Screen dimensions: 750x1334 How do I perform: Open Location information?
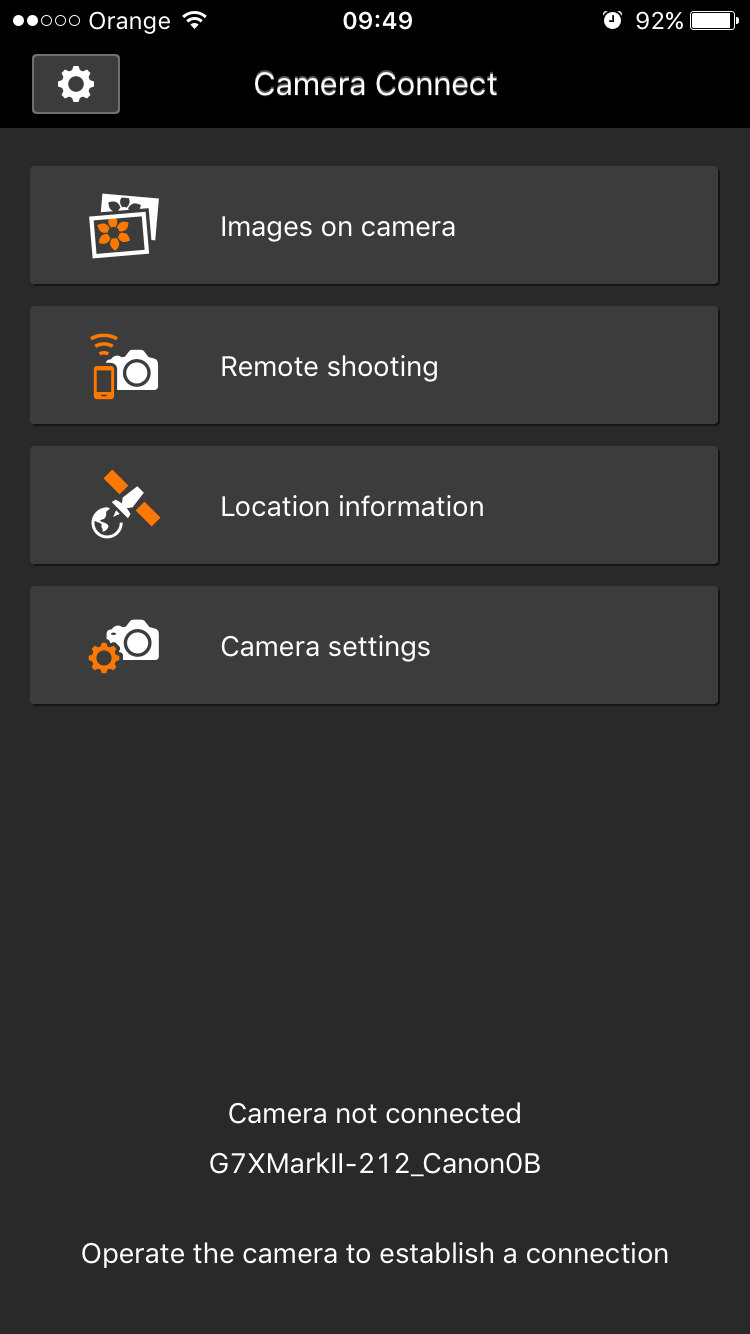374,506
